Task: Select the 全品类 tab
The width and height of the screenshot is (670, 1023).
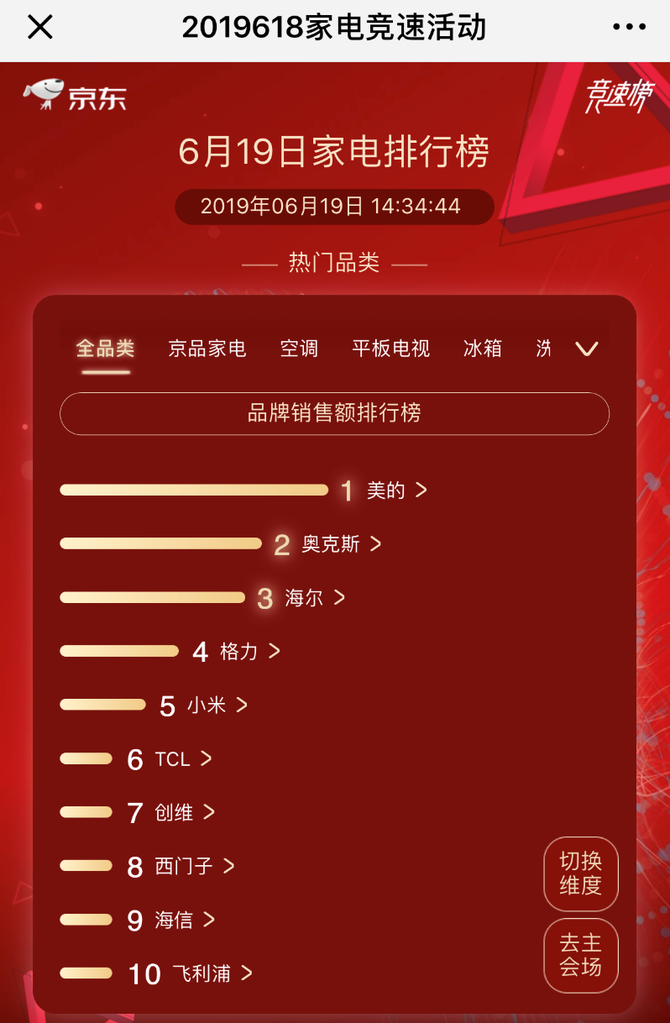Action: [105, 349]
